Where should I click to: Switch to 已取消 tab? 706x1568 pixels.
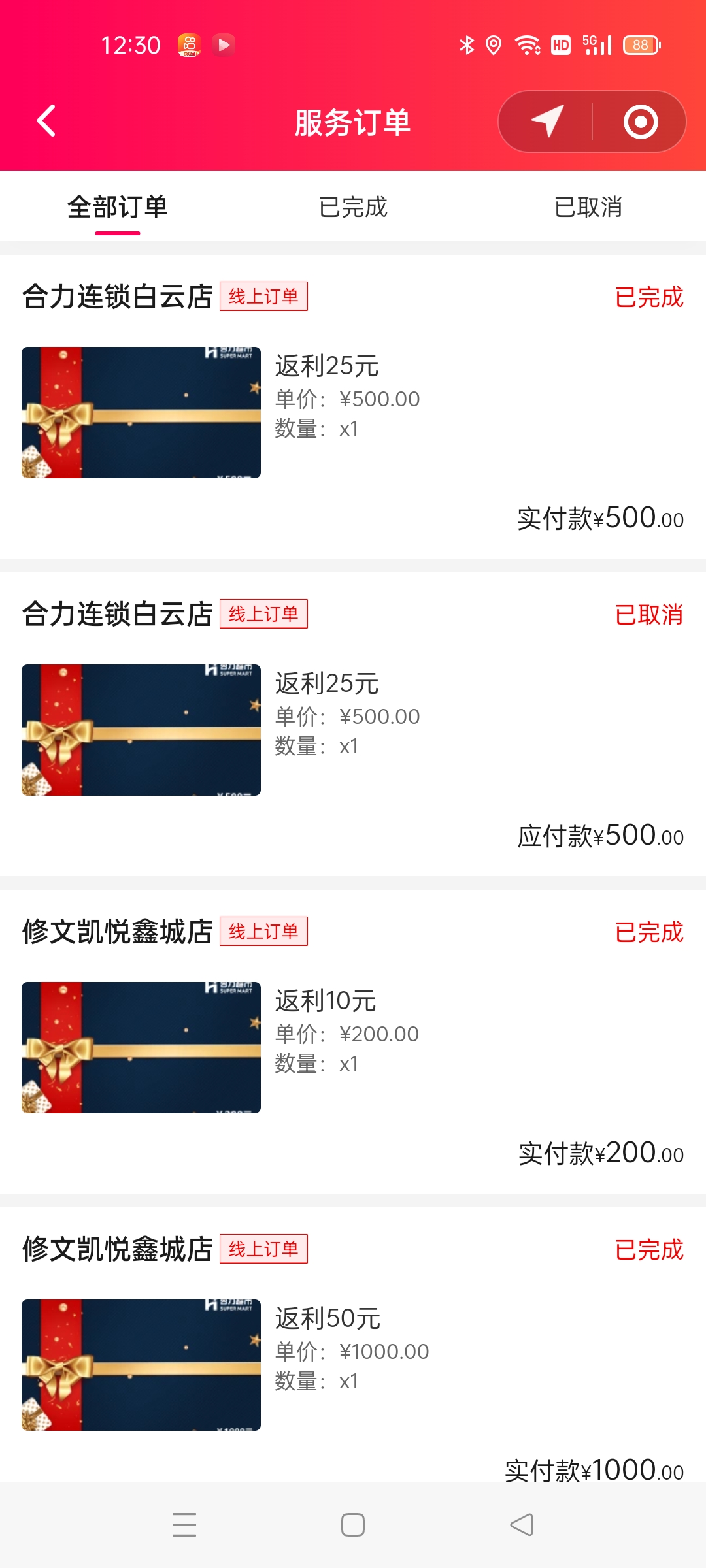point(588,207)
